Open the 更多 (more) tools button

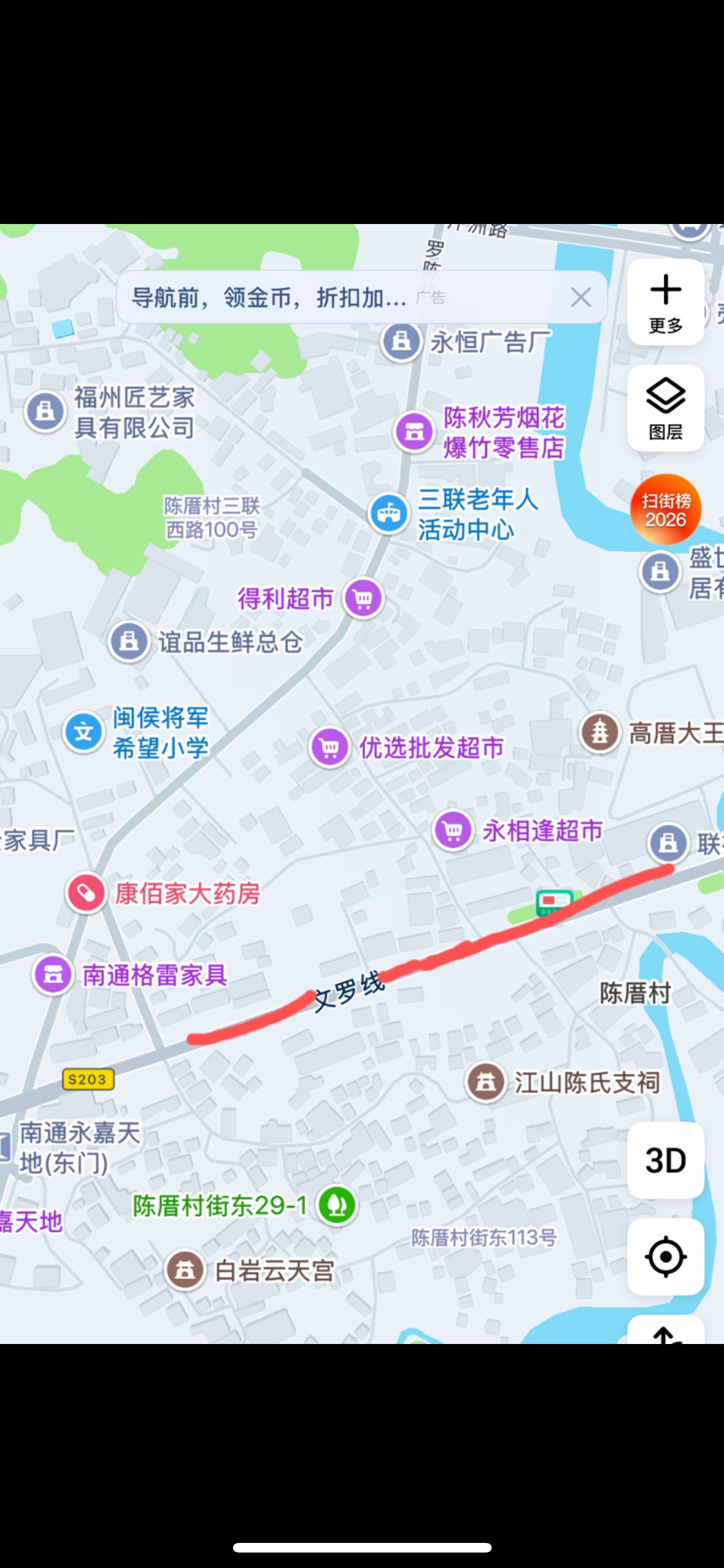(x=665, y=303)
